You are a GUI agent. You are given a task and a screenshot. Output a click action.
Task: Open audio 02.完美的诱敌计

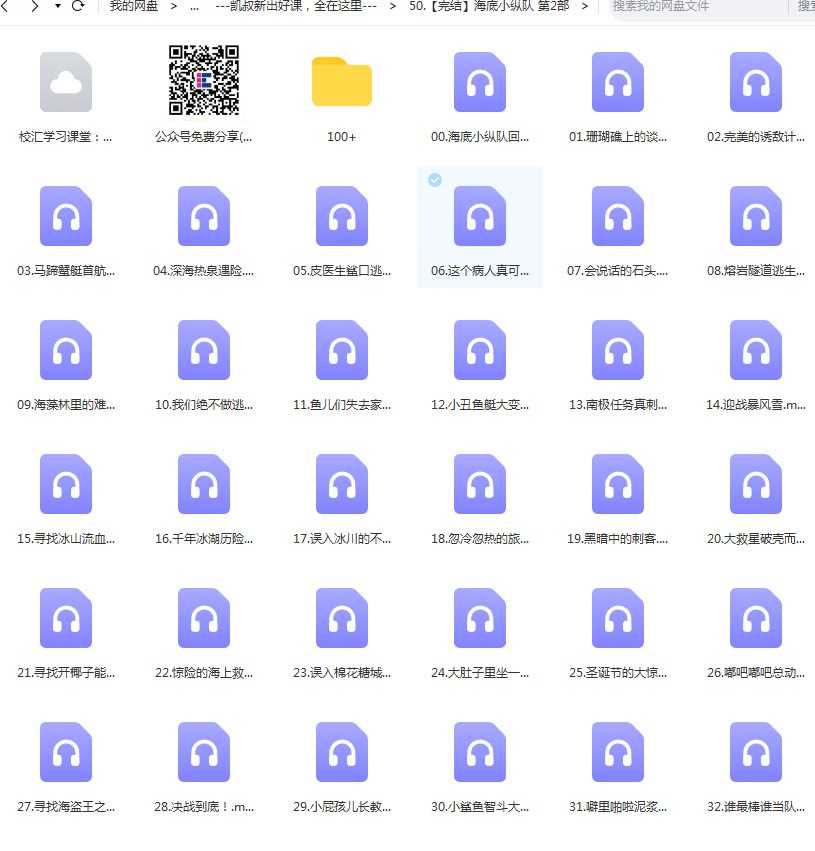tap(756, 82)
